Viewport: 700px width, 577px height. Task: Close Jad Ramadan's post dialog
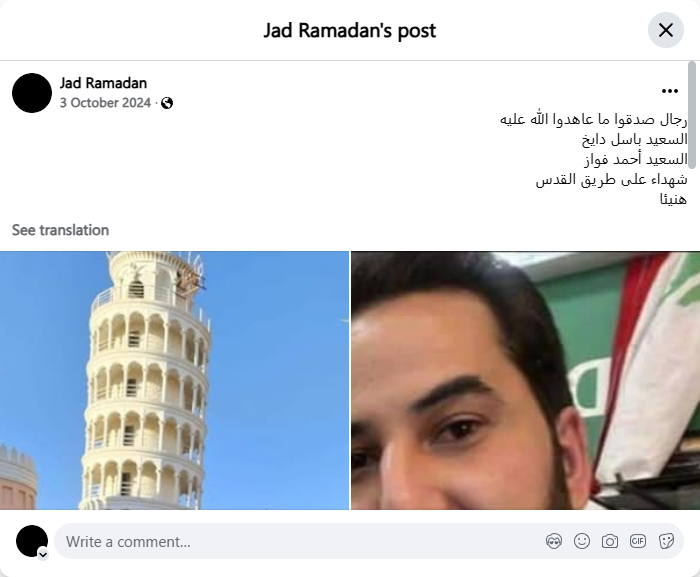point(666,30)
